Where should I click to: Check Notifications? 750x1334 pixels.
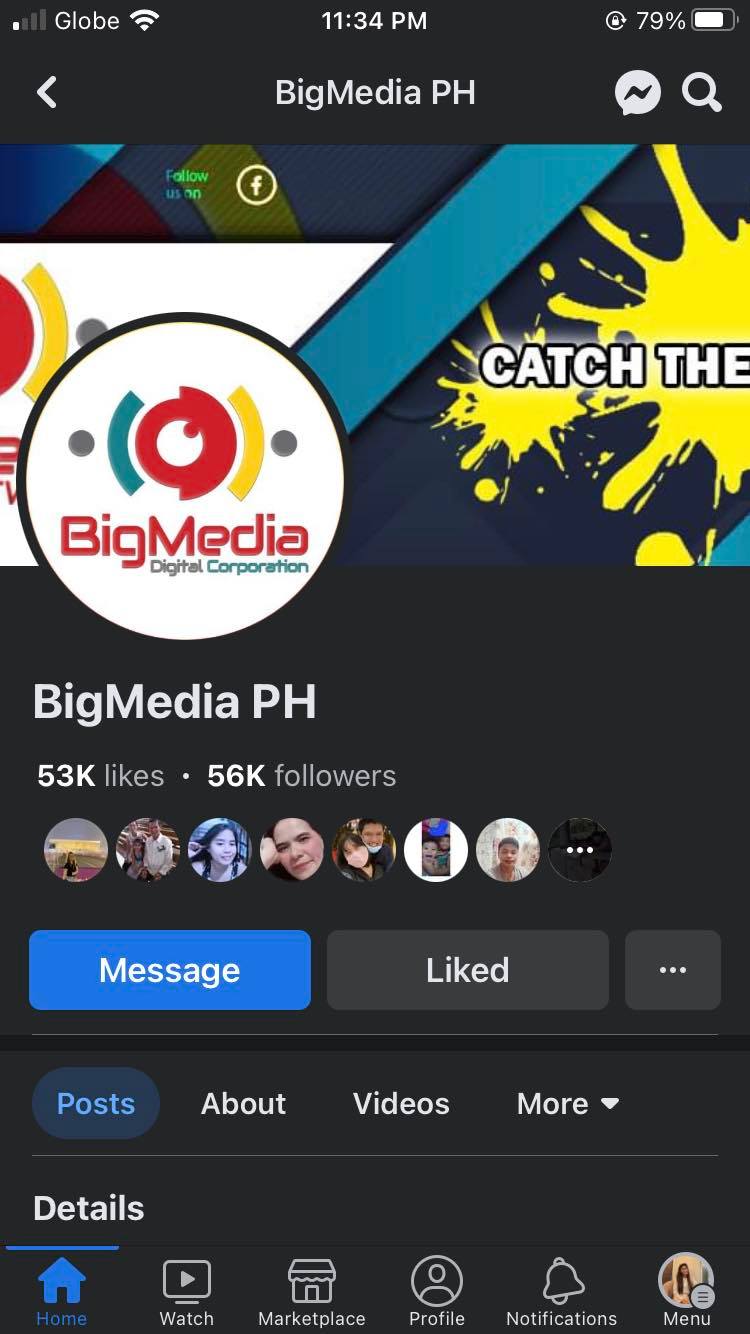pos(561,1291)
